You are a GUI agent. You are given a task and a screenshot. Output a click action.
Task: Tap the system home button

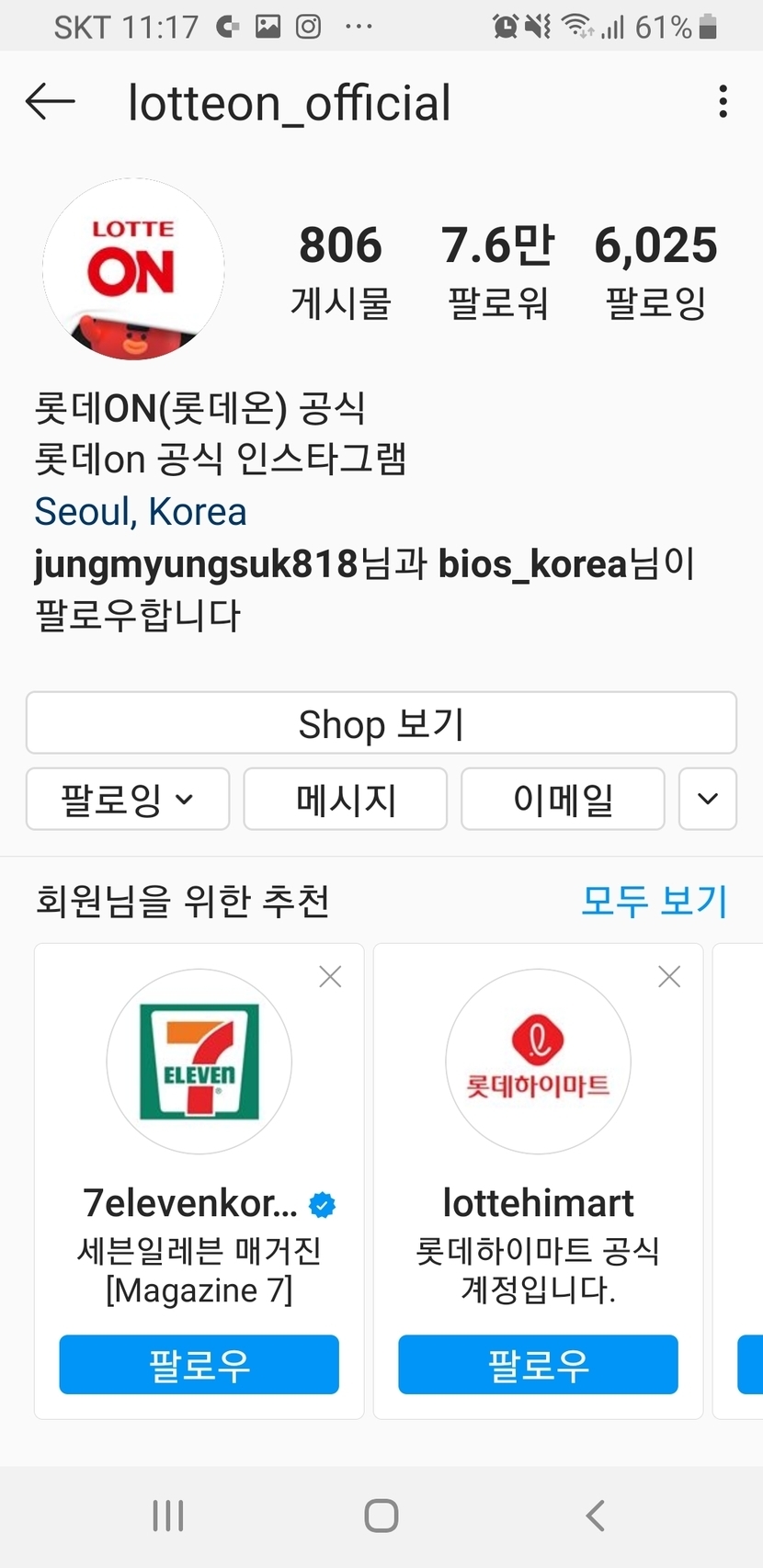click(381, 1516)
